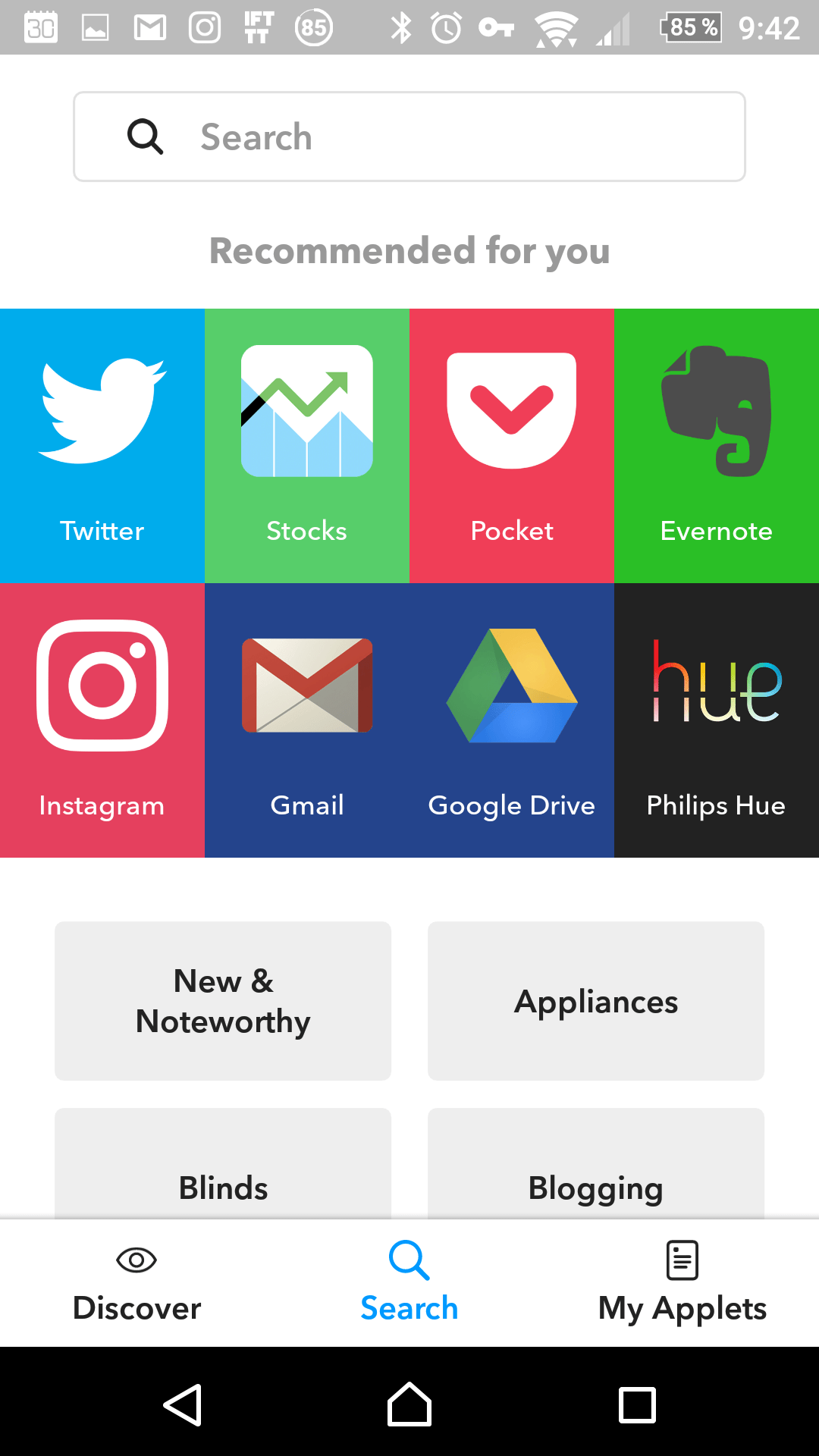Go to My Applets tab

[x=682, y=1283]
